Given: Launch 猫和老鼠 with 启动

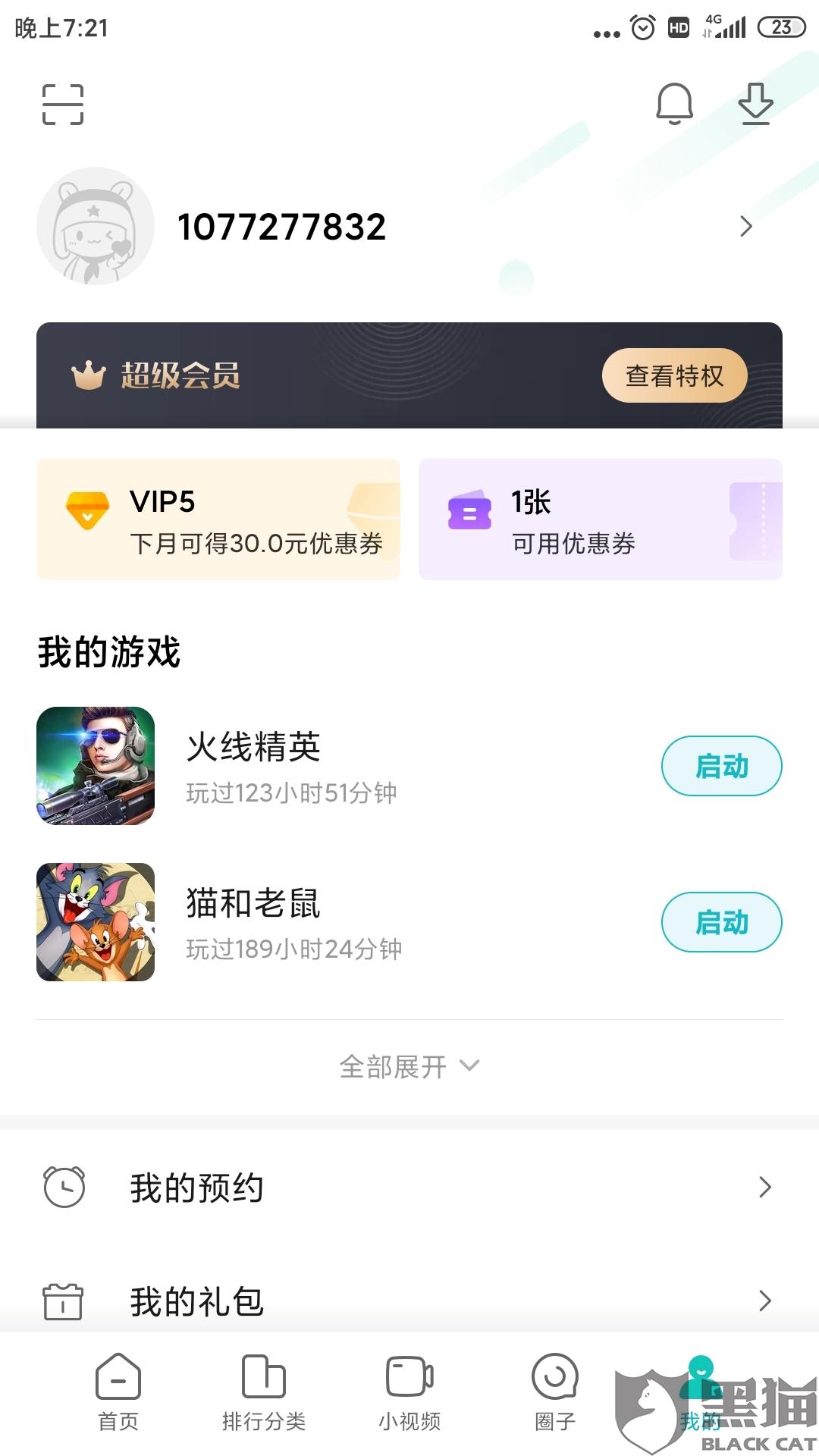Looking at the screenshot, I should [x=722, y=922].
